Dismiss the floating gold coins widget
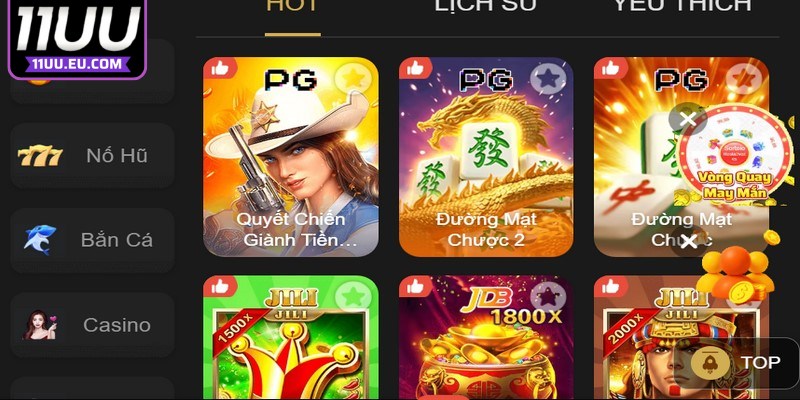Image resolution: width=800 pixels, height=400 pixels. click(x=687, y=242)
